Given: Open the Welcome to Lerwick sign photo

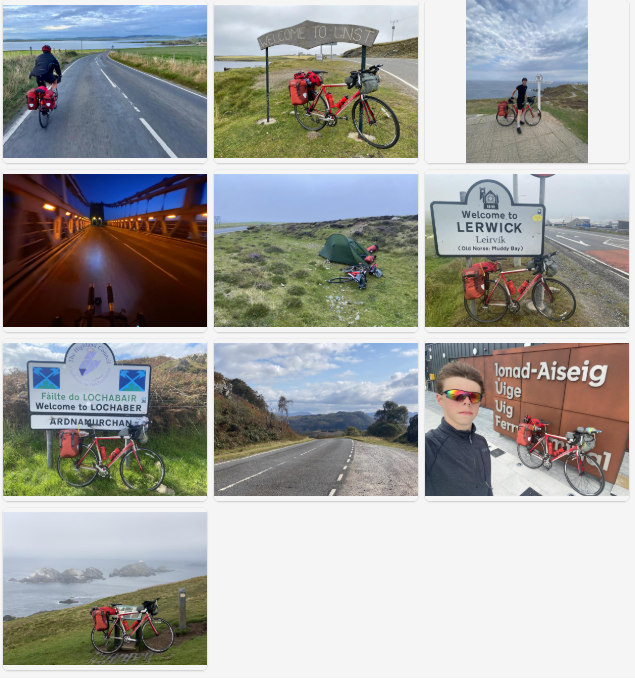Looking at the screenshot, I should tap(527, 251).
